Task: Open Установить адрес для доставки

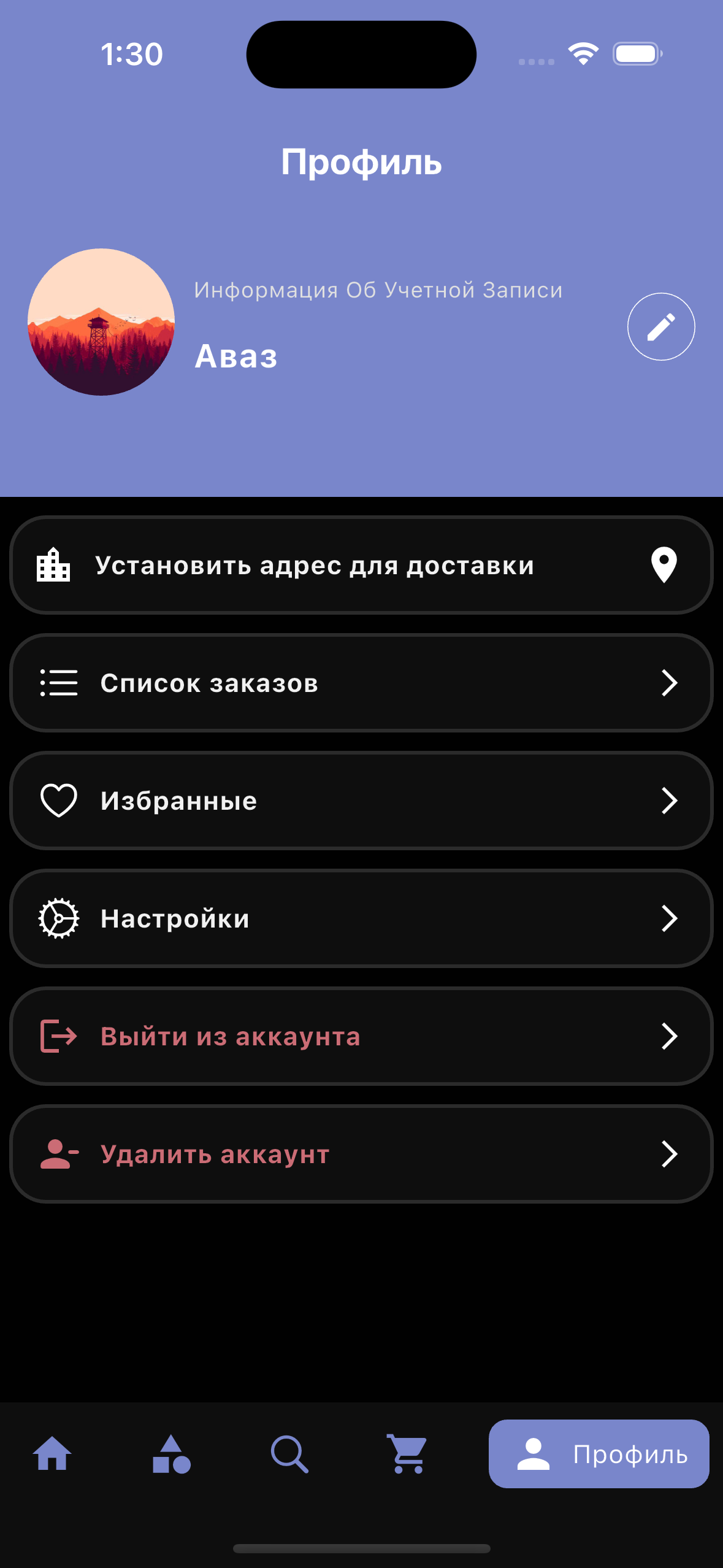Action: (361, 565)
